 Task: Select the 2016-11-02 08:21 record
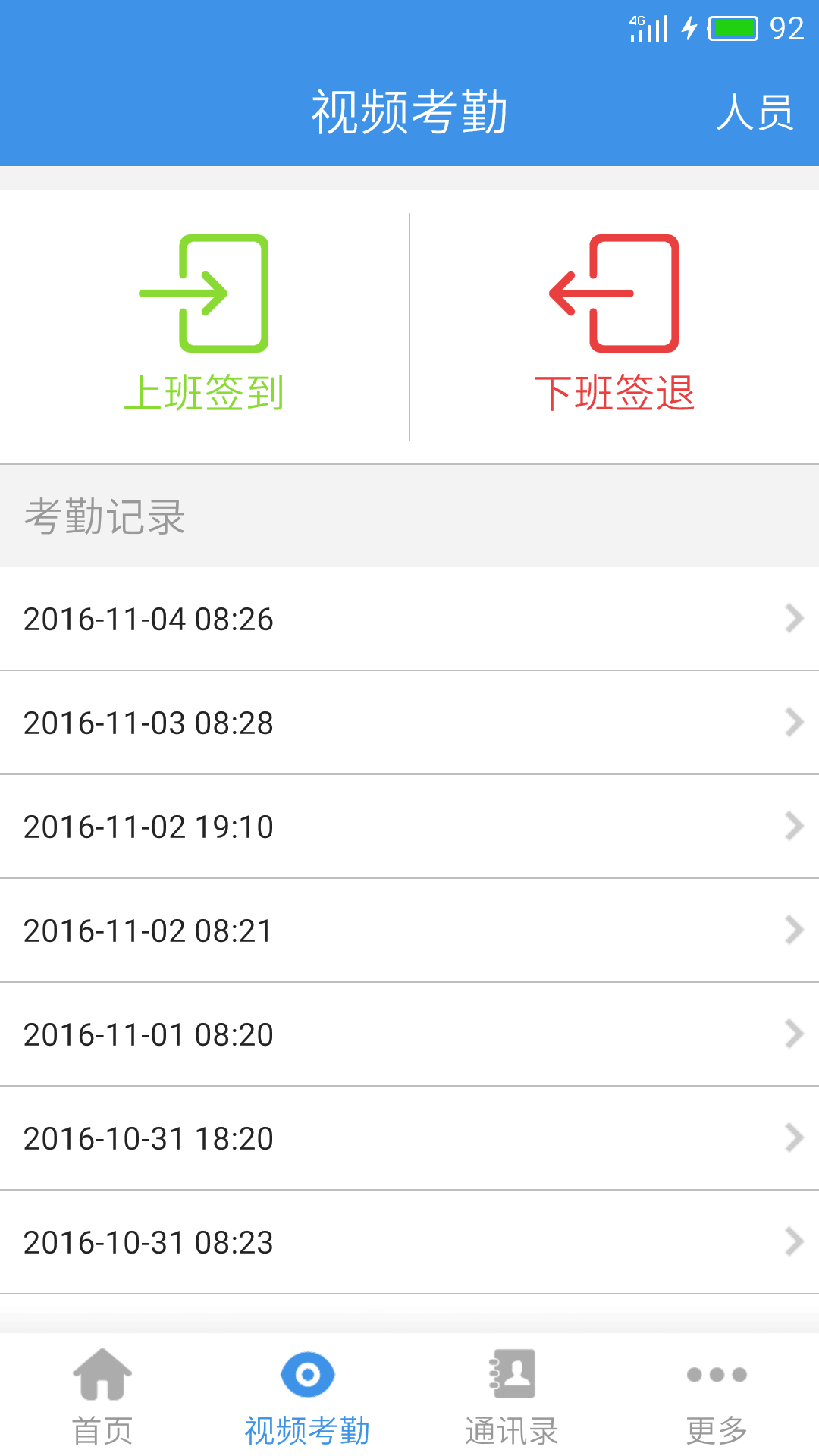(409, 930)
